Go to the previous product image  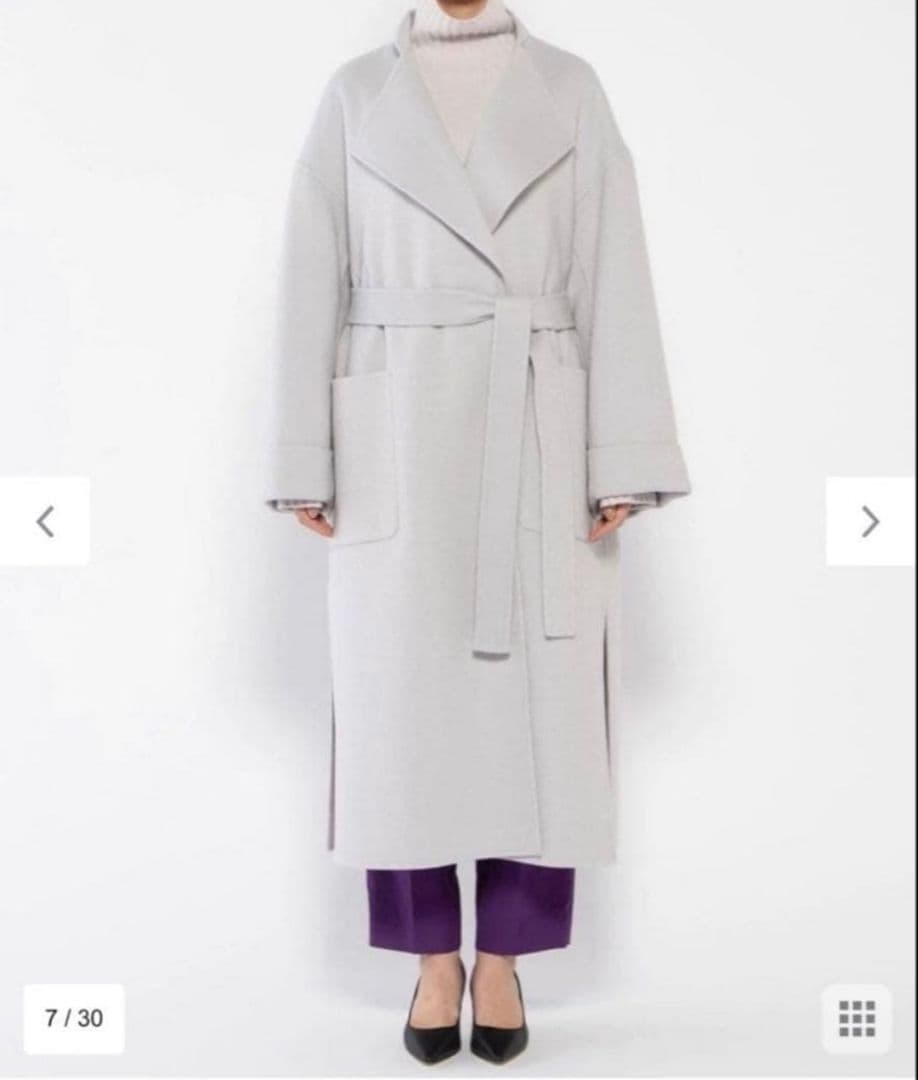pyautogui.click(x=45, y=521)
